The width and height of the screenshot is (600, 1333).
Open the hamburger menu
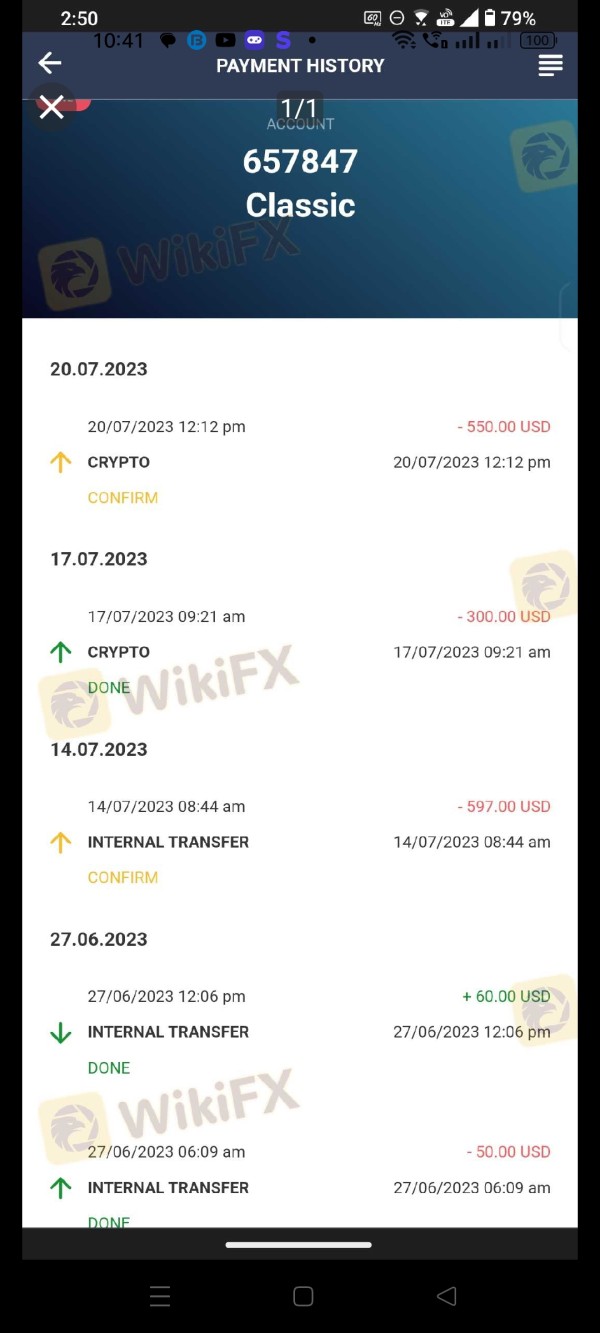pyautogui.click(x=550, y=65)
